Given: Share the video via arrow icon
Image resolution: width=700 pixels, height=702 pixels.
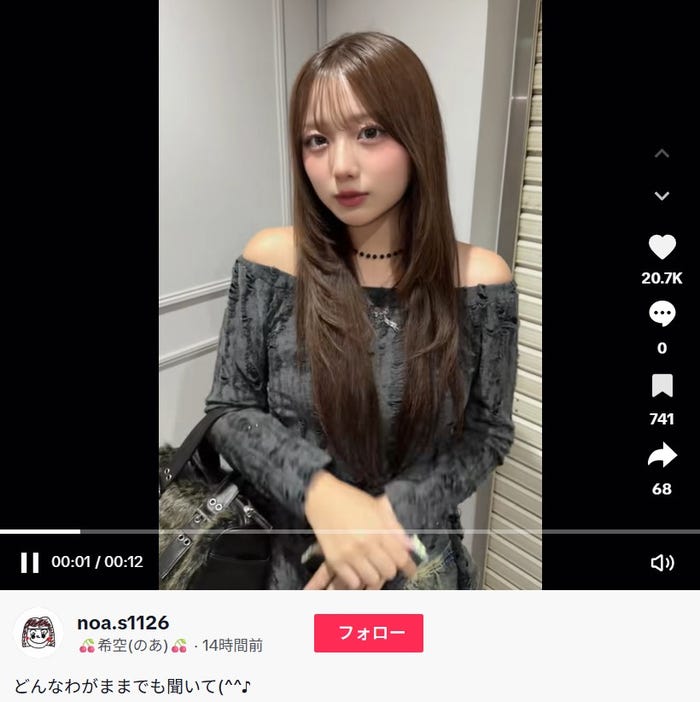Looking at the screenshot, I should tap(662, 456).
